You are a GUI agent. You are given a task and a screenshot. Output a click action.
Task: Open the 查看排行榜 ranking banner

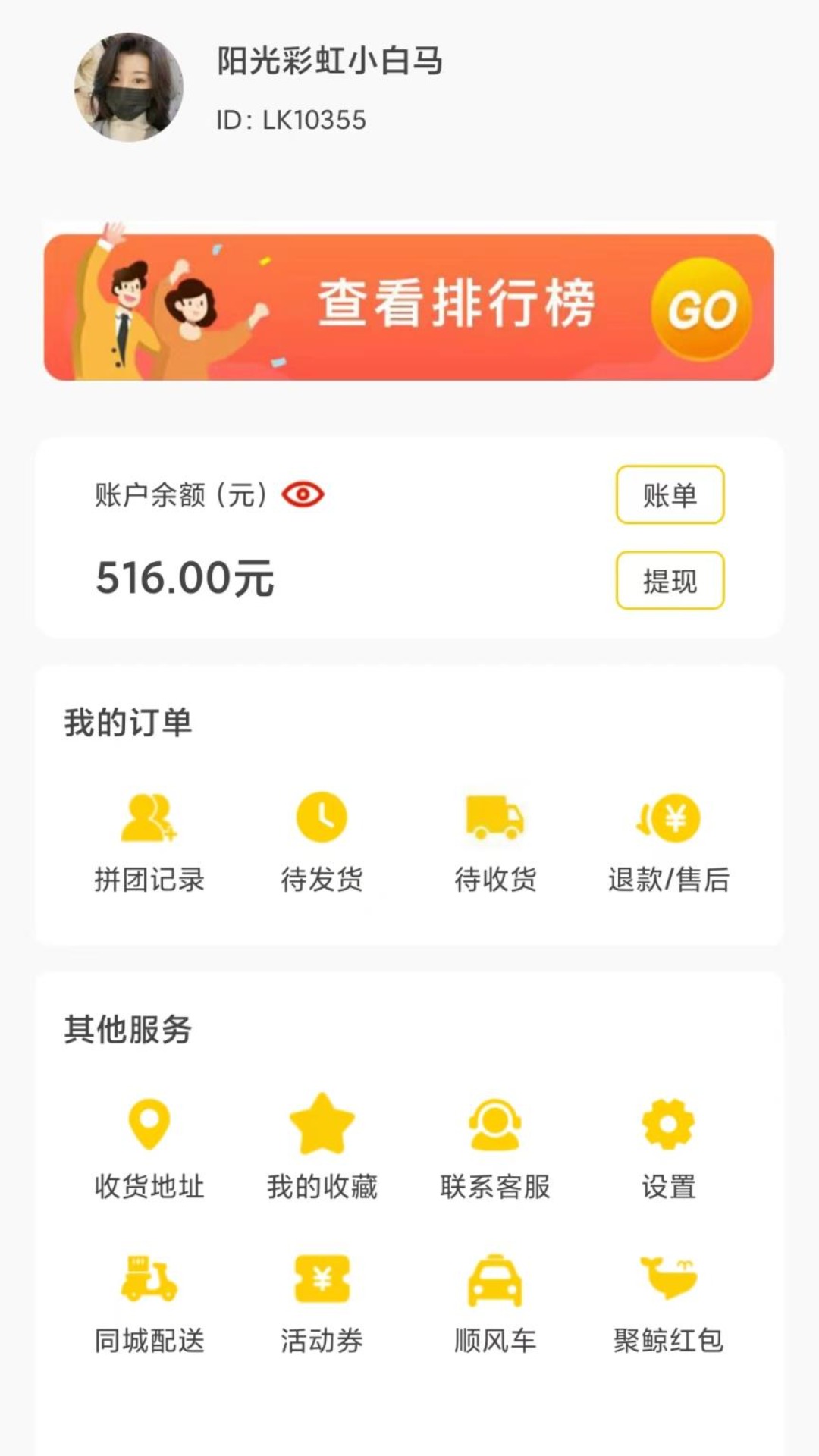pyautogui.click(x=409, y=303)
